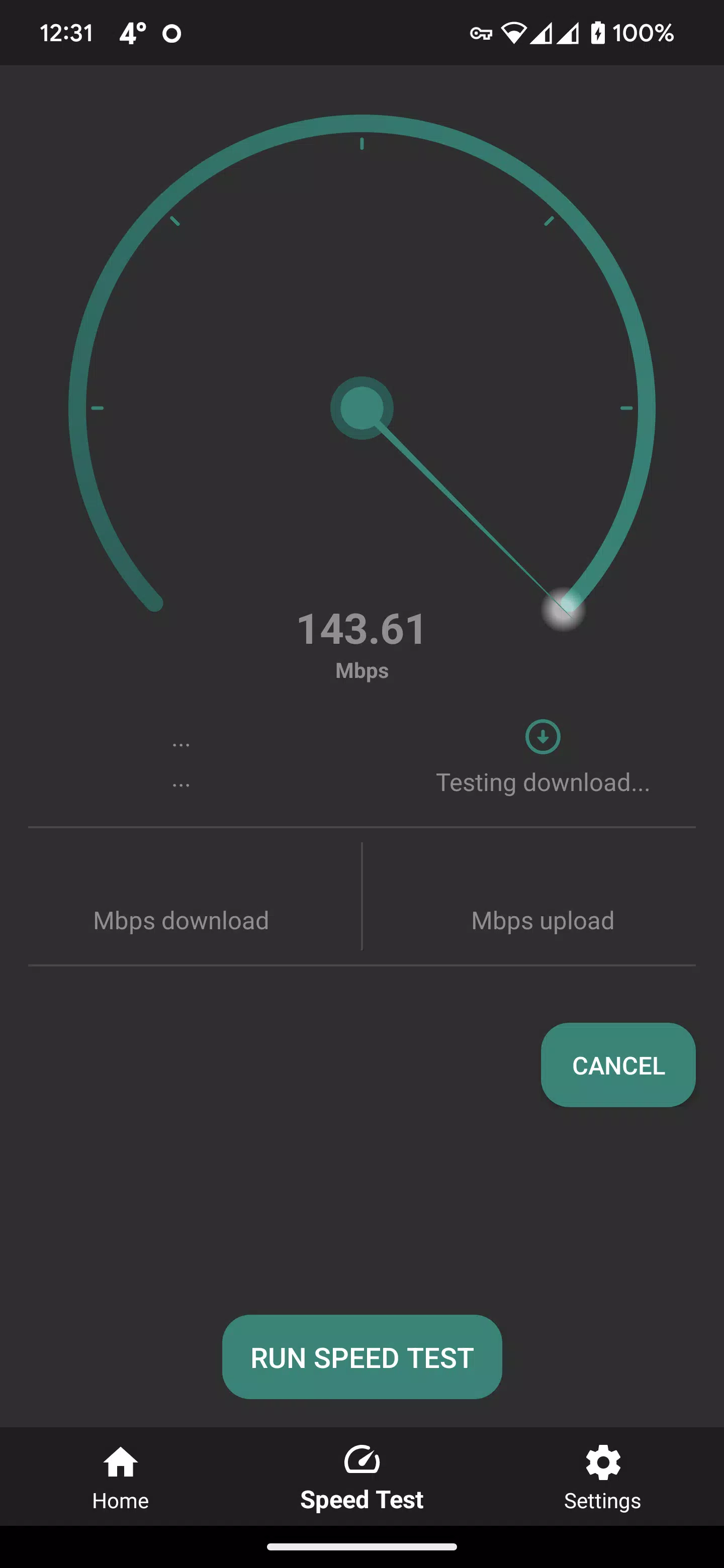
Task: Tap the gauge progress arc highlight
Action: (563, 611)
